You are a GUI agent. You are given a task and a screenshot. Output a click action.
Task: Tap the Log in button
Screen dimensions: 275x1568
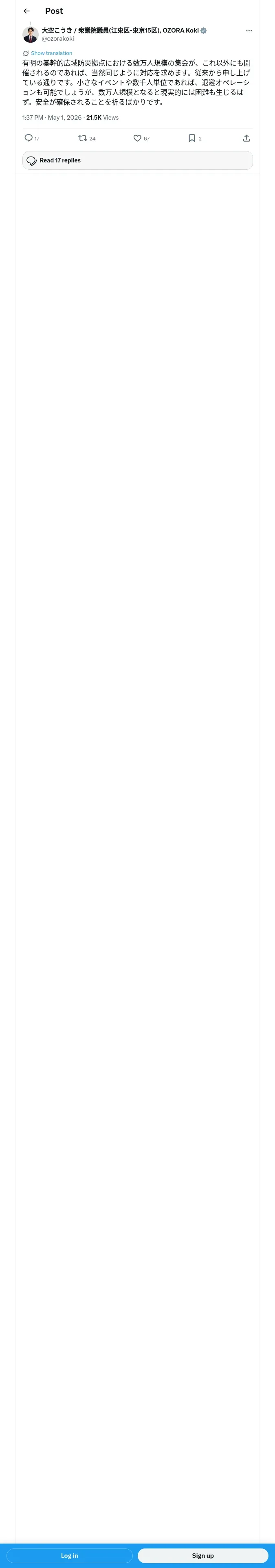[70, 1555]
